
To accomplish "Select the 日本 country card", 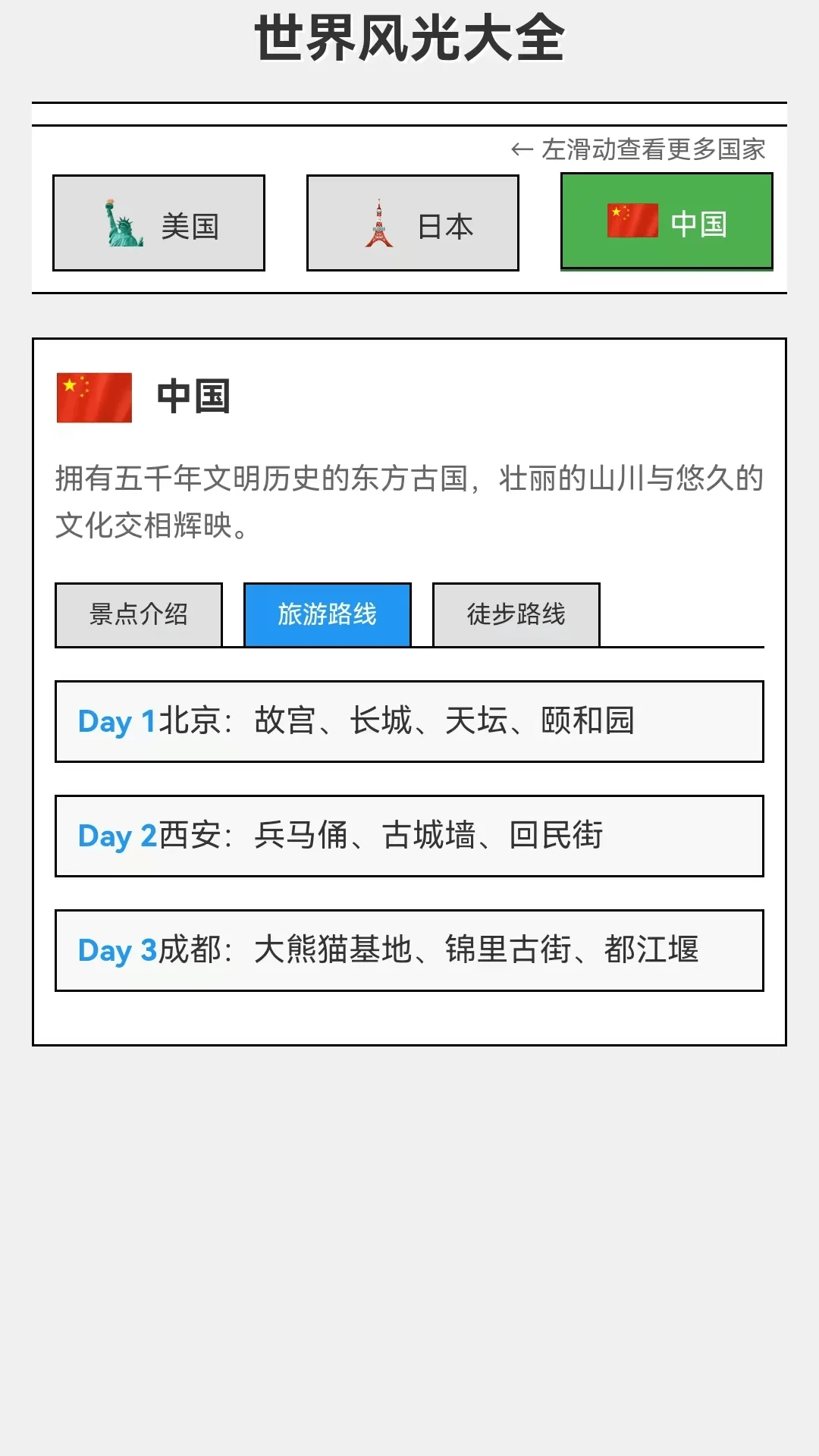I will [x=413, y=221].
